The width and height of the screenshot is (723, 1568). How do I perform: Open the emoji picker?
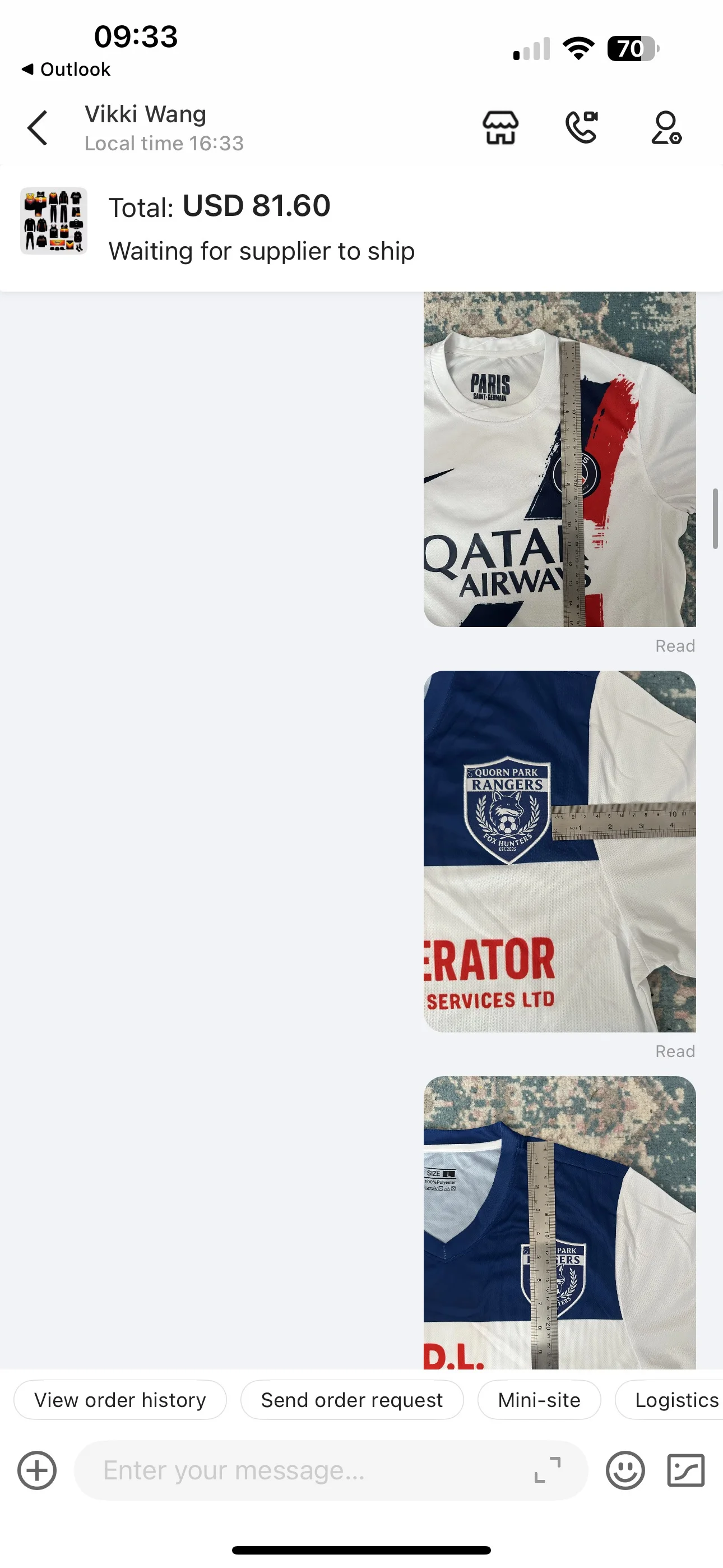(625, 1470)
